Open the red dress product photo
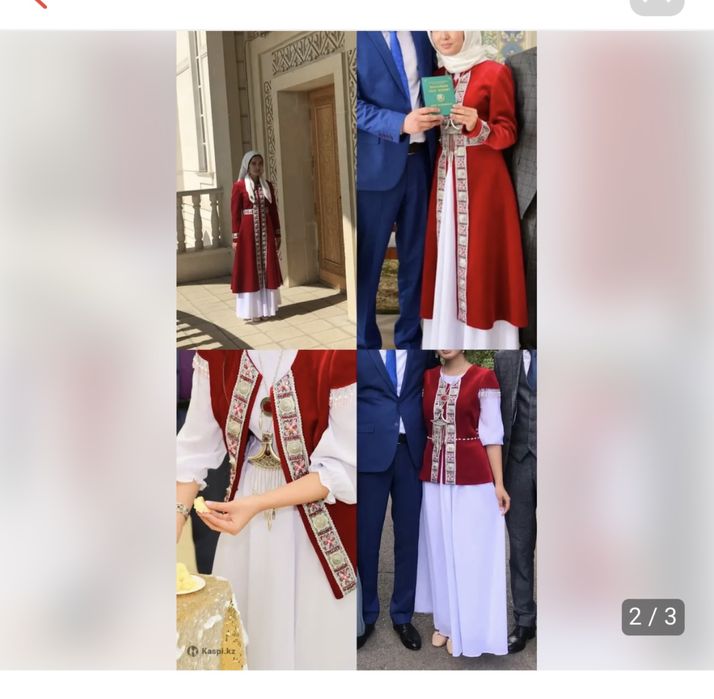Viewport: 714px width, 699px height. click(x=356, y=350)
